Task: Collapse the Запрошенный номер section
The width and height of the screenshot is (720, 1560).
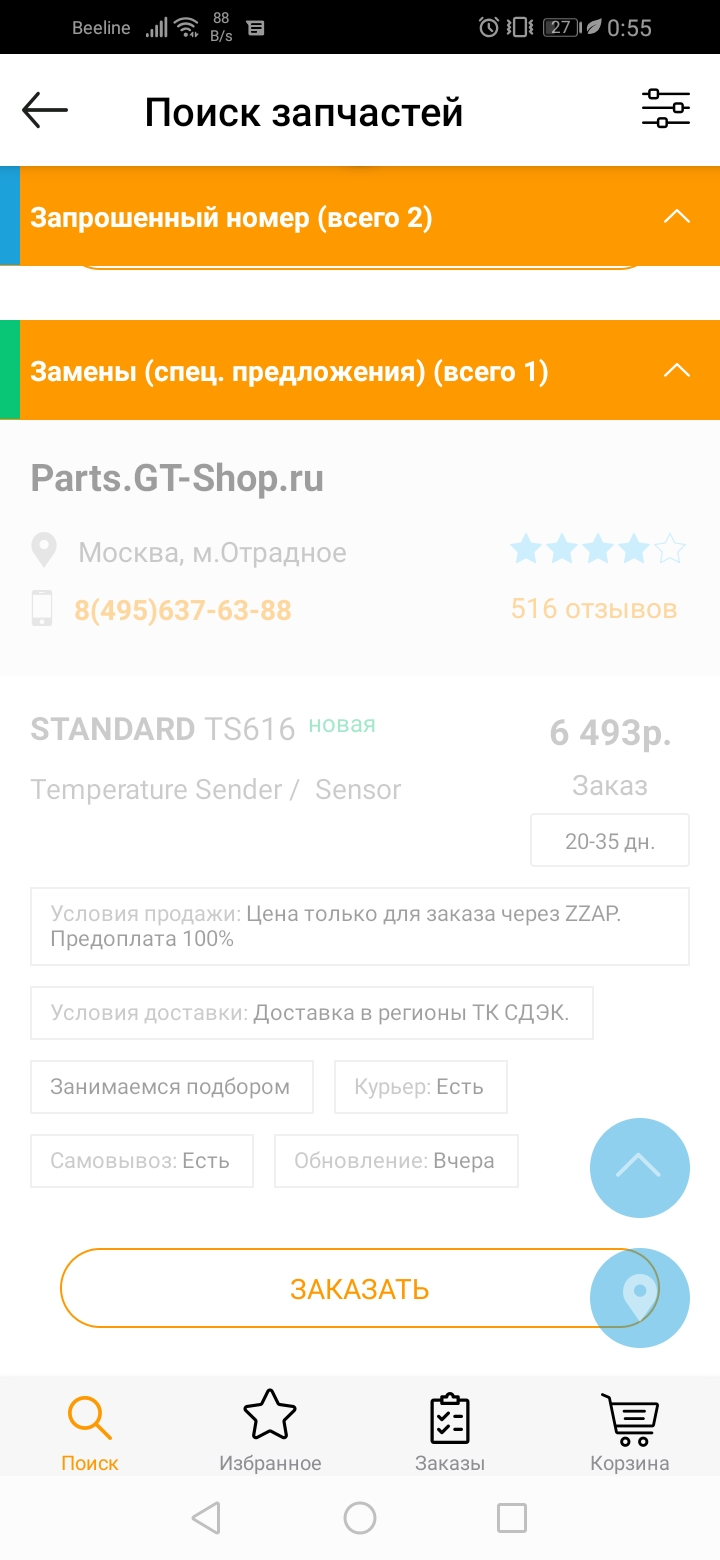Action: (677, 216)
